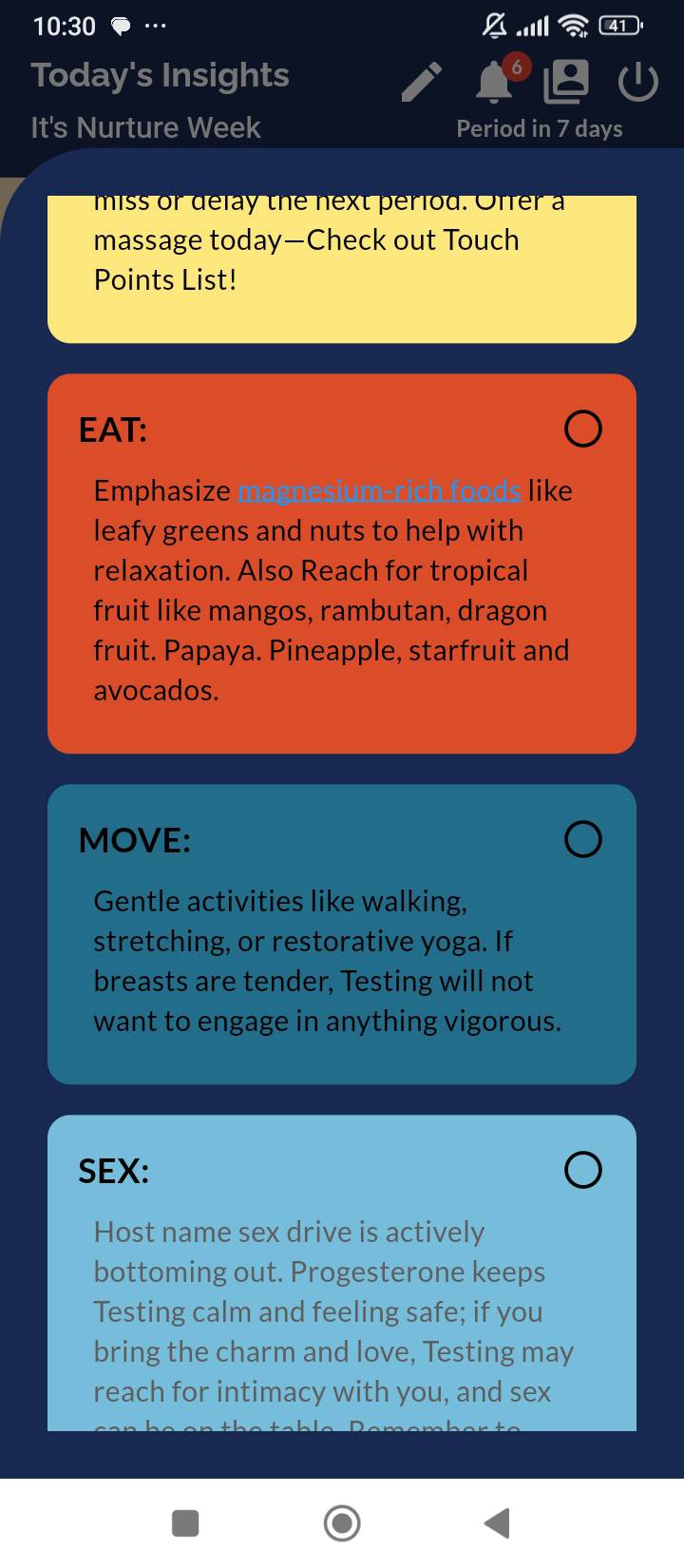Open the magnesium-rich foods link

point(379,490)
